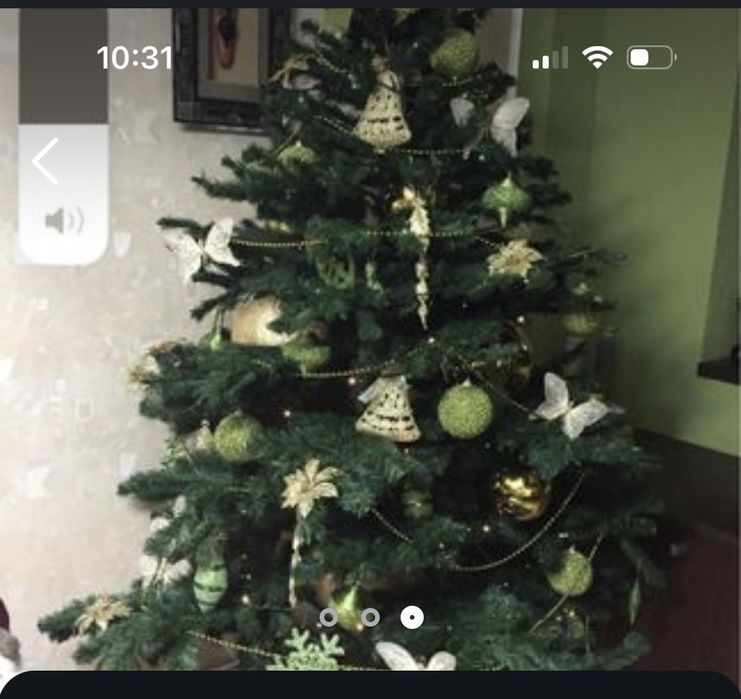Jump to the first photo indicator dot
The height and width of the screenshot is (699, 741).
(328, 618)
